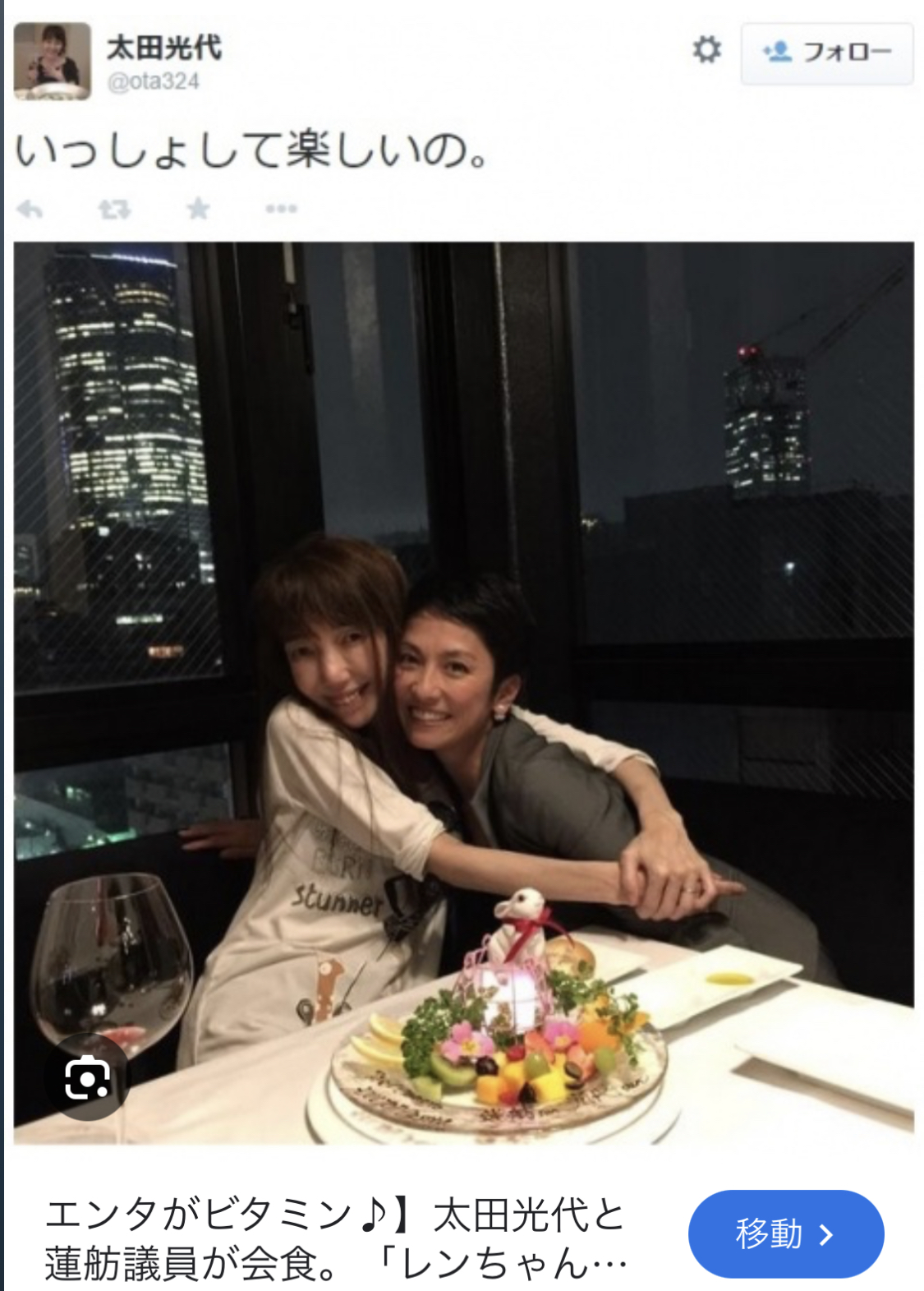Tap the blue 移動 button
Screen dimensions: 924x1291
point(785,1233)
